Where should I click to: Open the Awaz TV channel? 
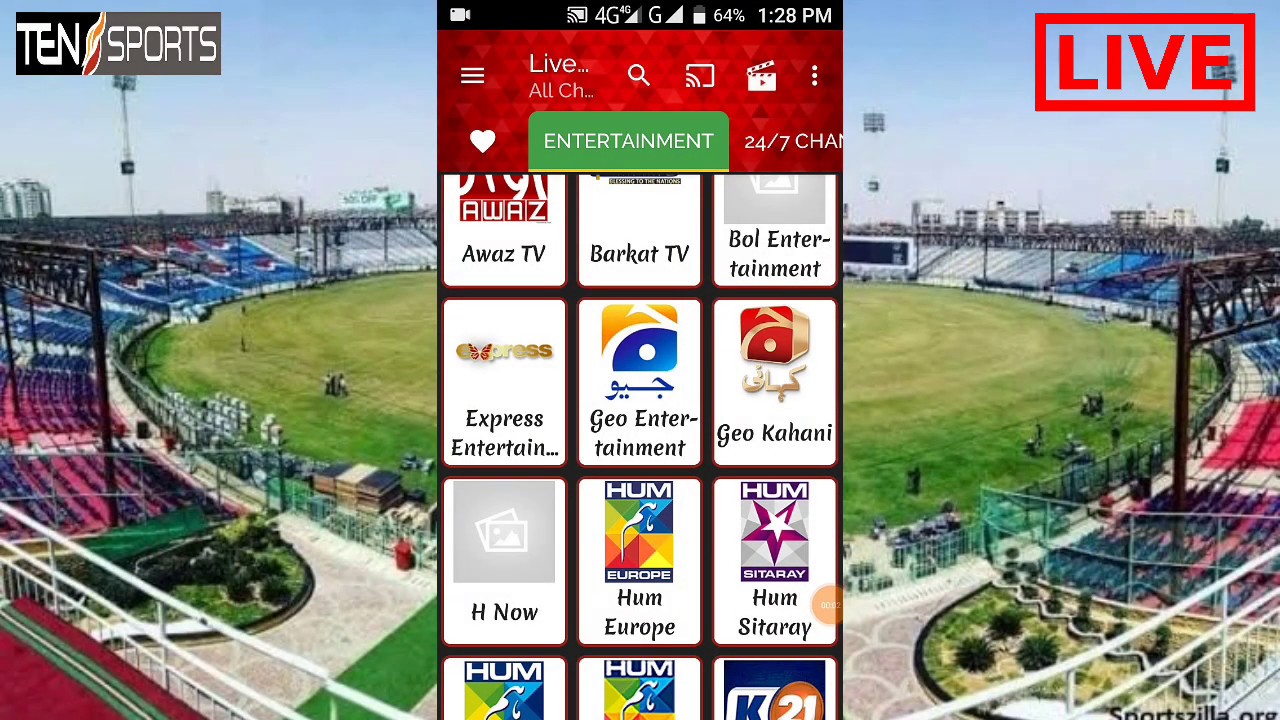pyautogui.click(x=504, y=230)
